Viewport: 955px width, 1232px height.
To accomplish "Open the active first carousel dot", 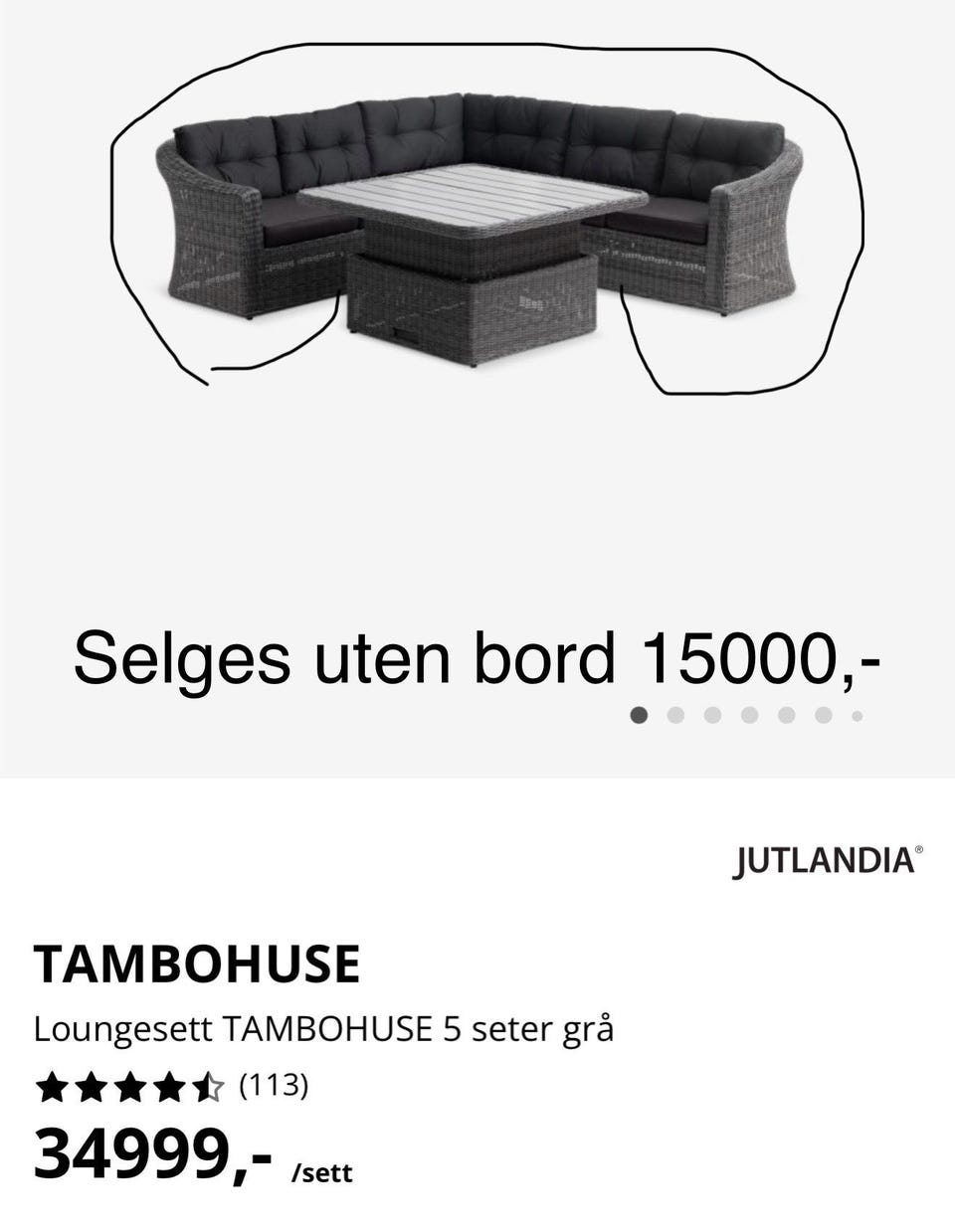I will coord(639,713).
